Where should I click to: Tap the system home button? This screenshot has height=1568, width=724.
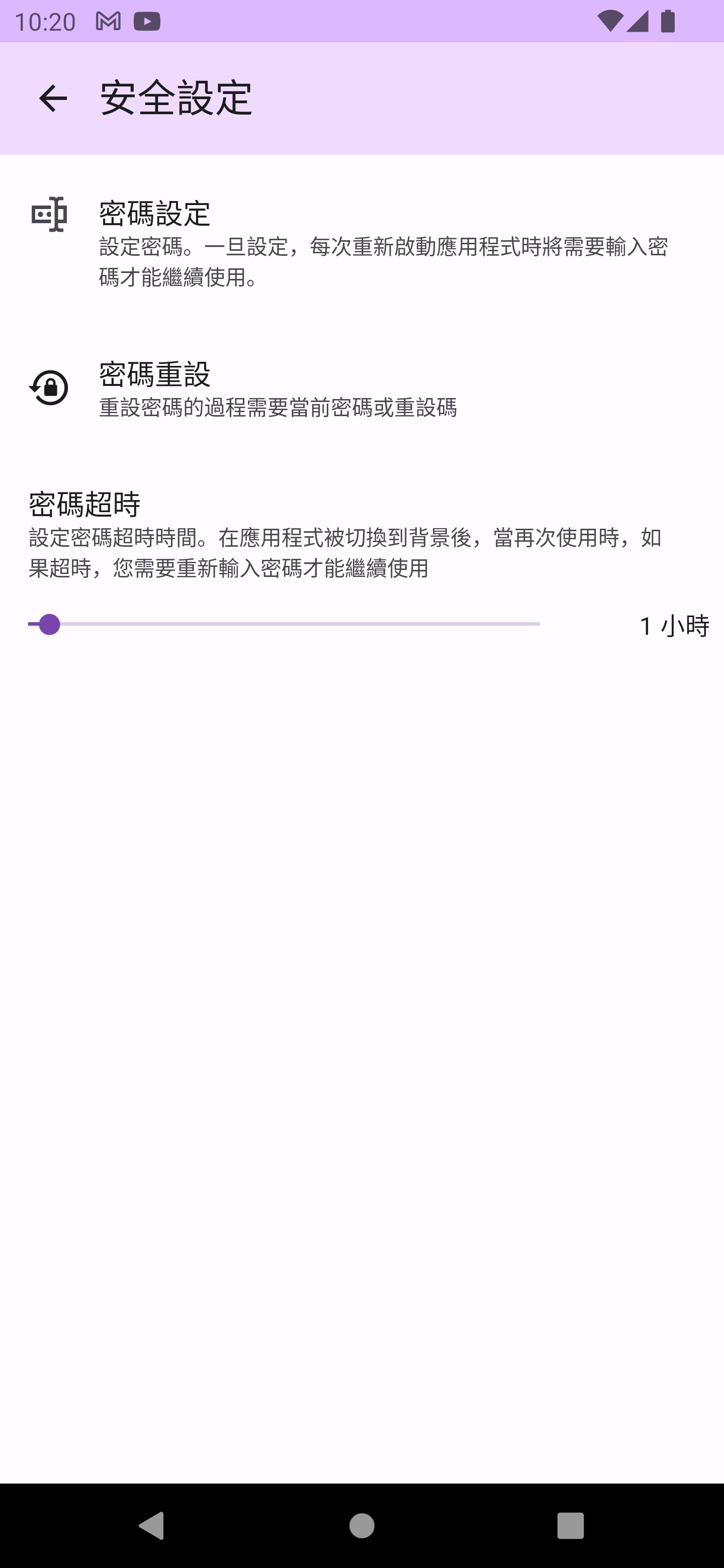point(361,1525)
